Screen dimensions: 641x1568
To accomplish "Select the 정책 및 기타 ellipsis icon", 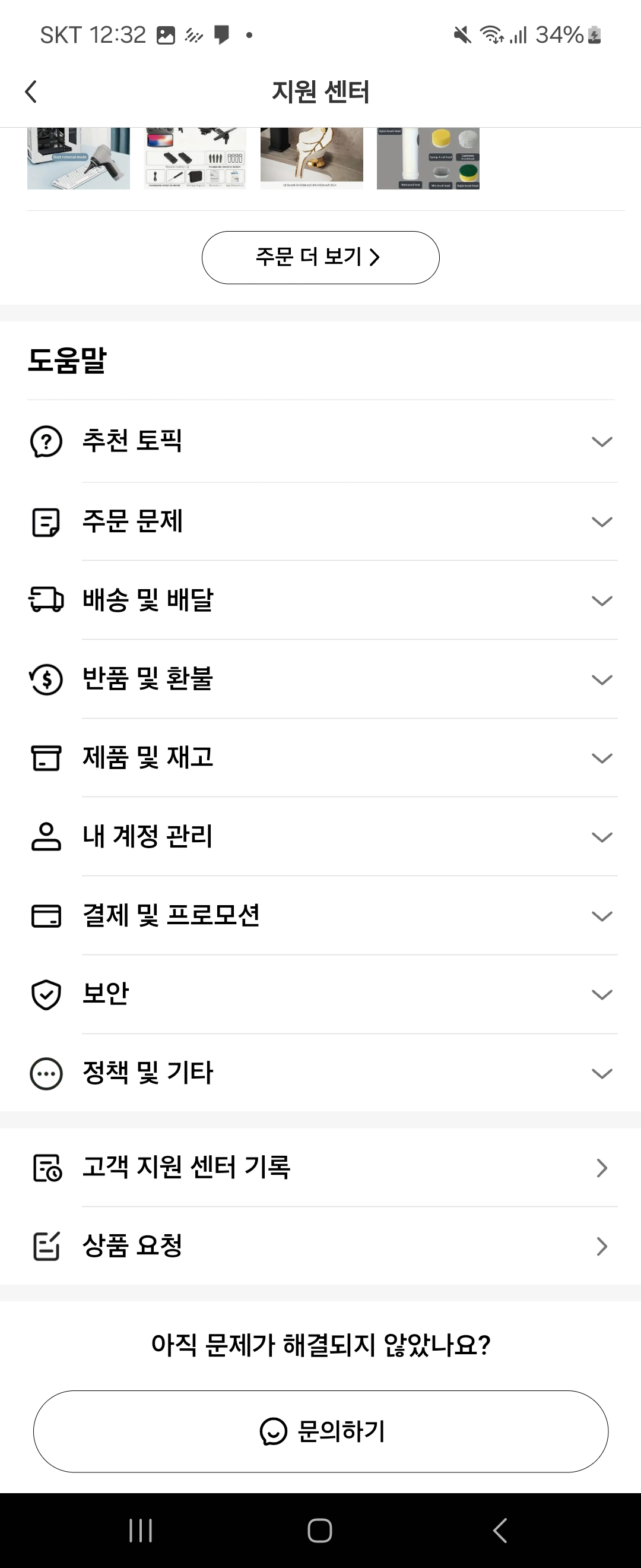I will coord(45,1073).
